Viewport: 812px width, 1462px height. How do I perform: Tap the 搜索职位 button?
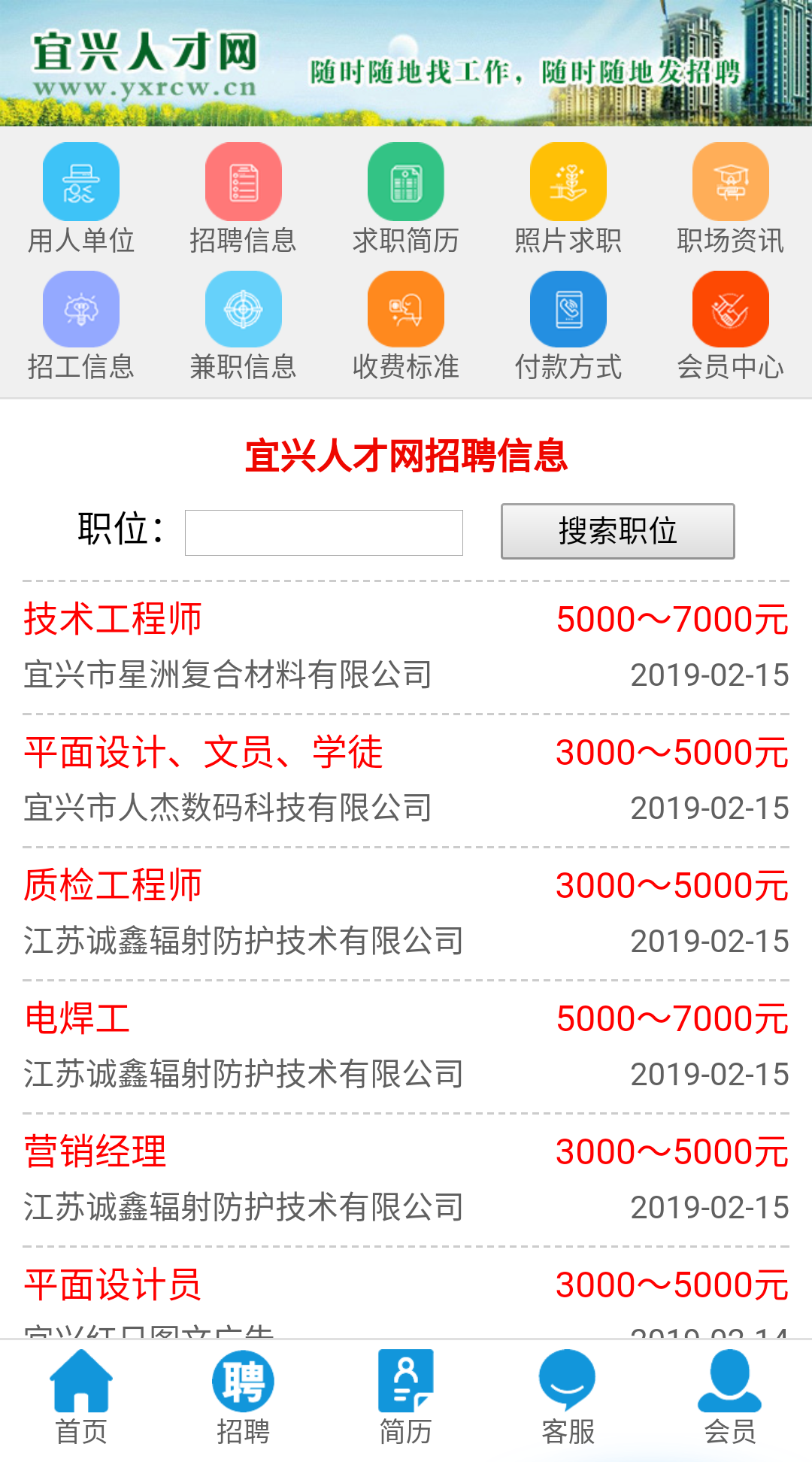(x=618, y=531)
